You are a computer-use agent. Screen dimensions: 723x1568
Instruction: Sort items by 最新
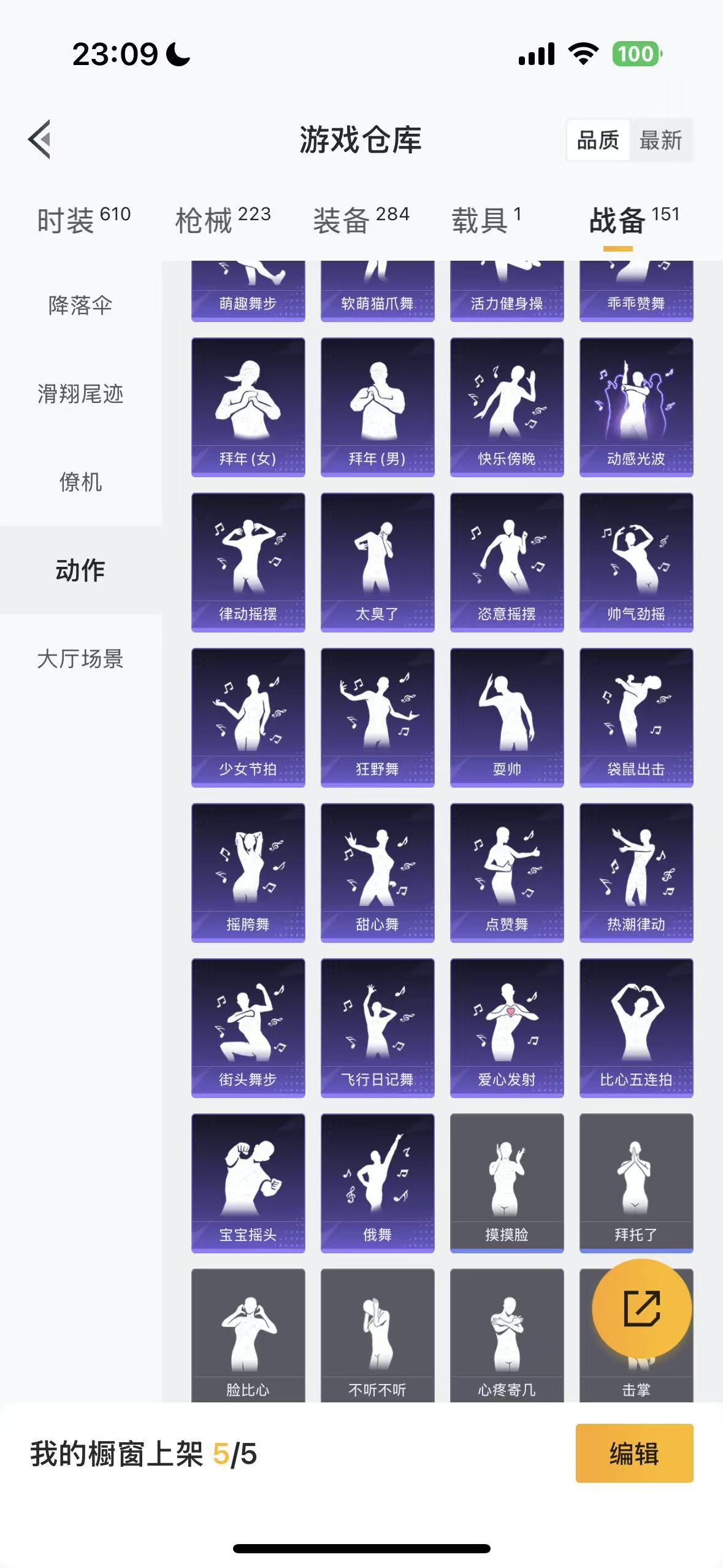[x=660, y=140]
